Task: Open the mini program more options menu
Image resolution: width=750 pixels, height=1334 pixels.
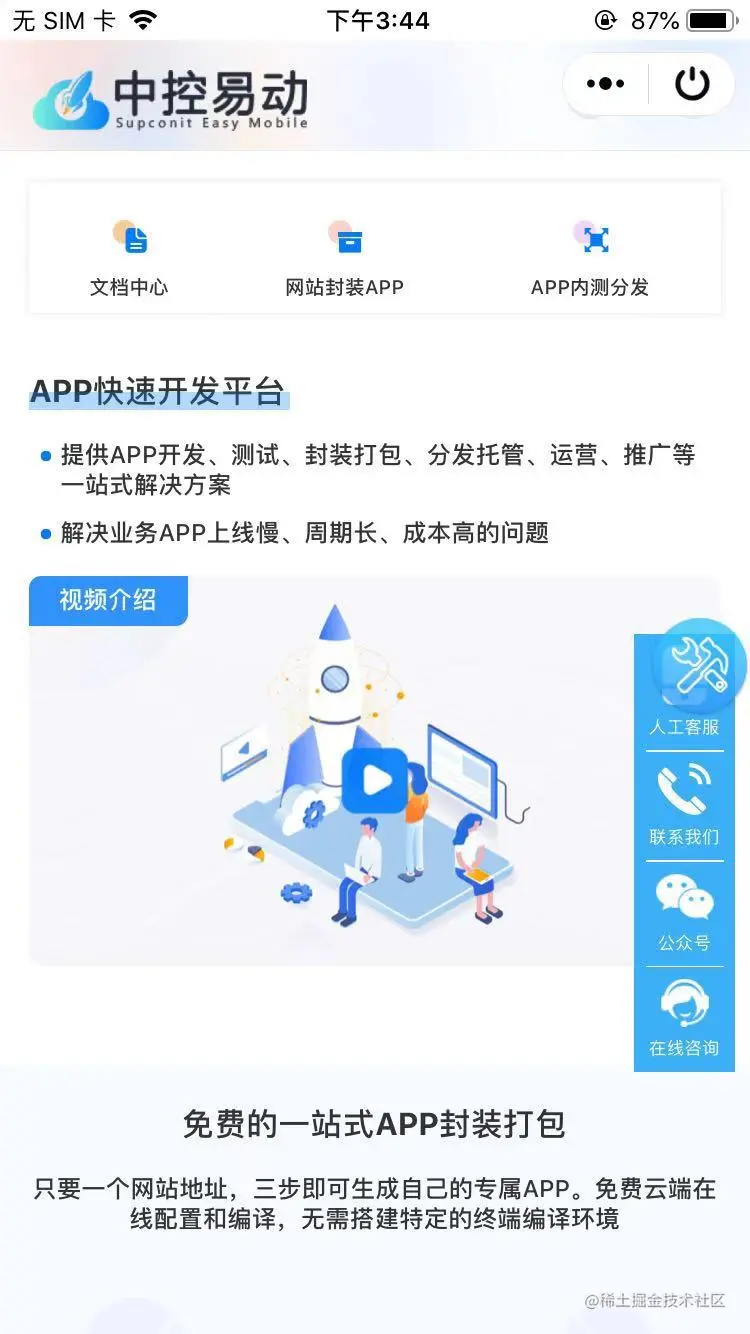Action: pyautogui.click(x=606, y=84)
